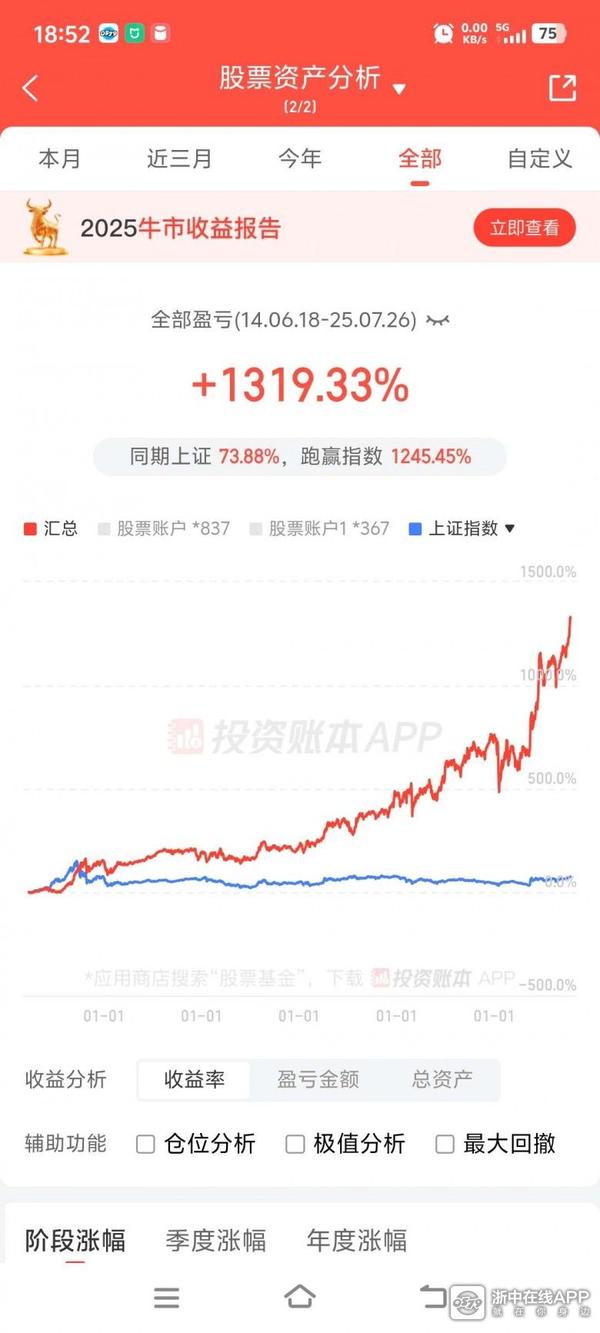Toggle the eye icon to hide the 全部盈亏 value

click(438, 320)
